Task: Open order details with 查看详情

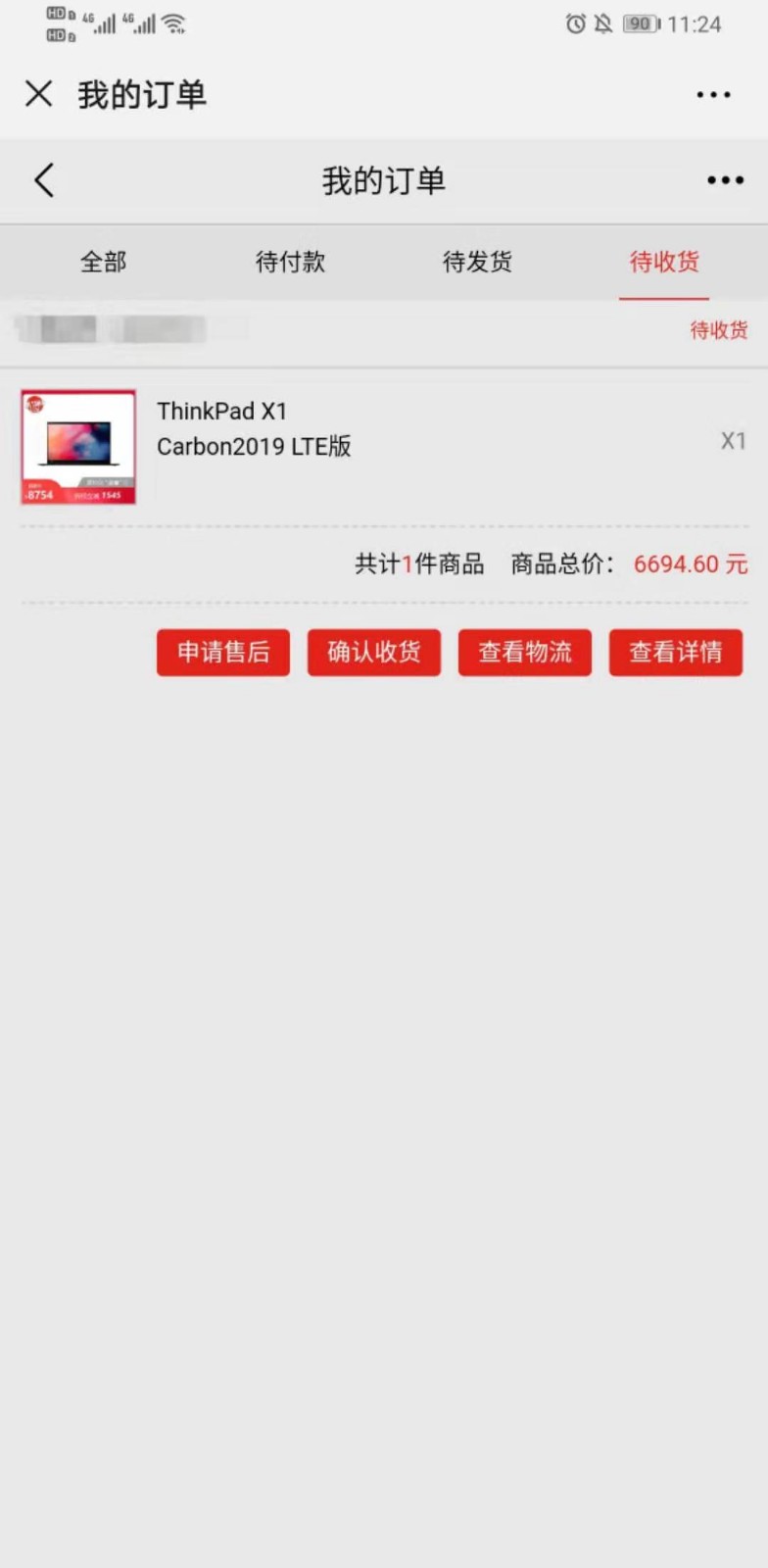Action: pos(676,653)
